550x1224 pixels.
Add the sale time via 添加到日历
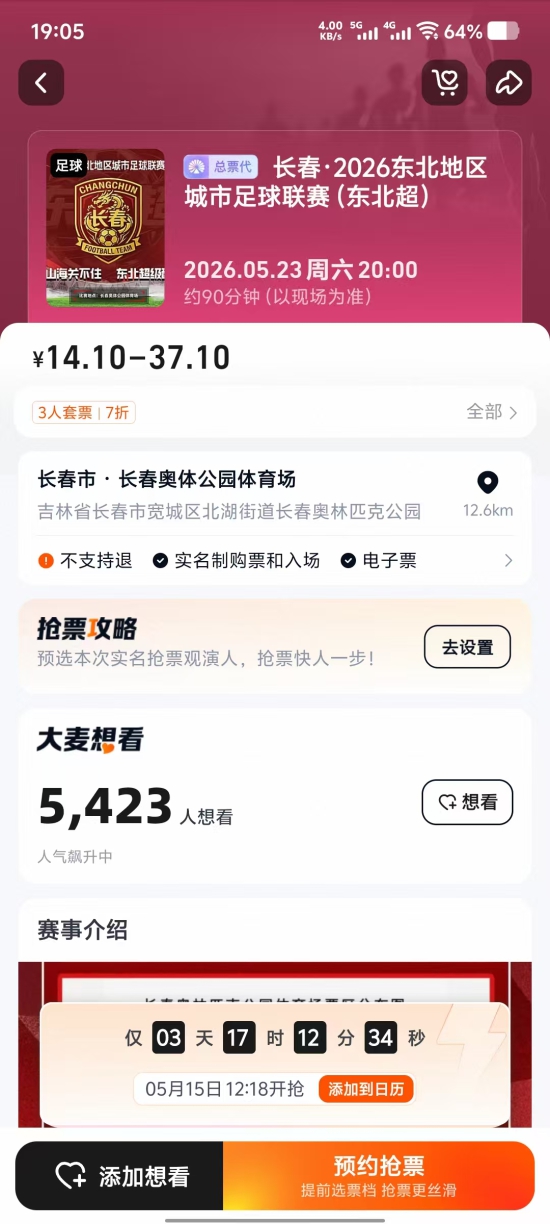[366, 1089]
